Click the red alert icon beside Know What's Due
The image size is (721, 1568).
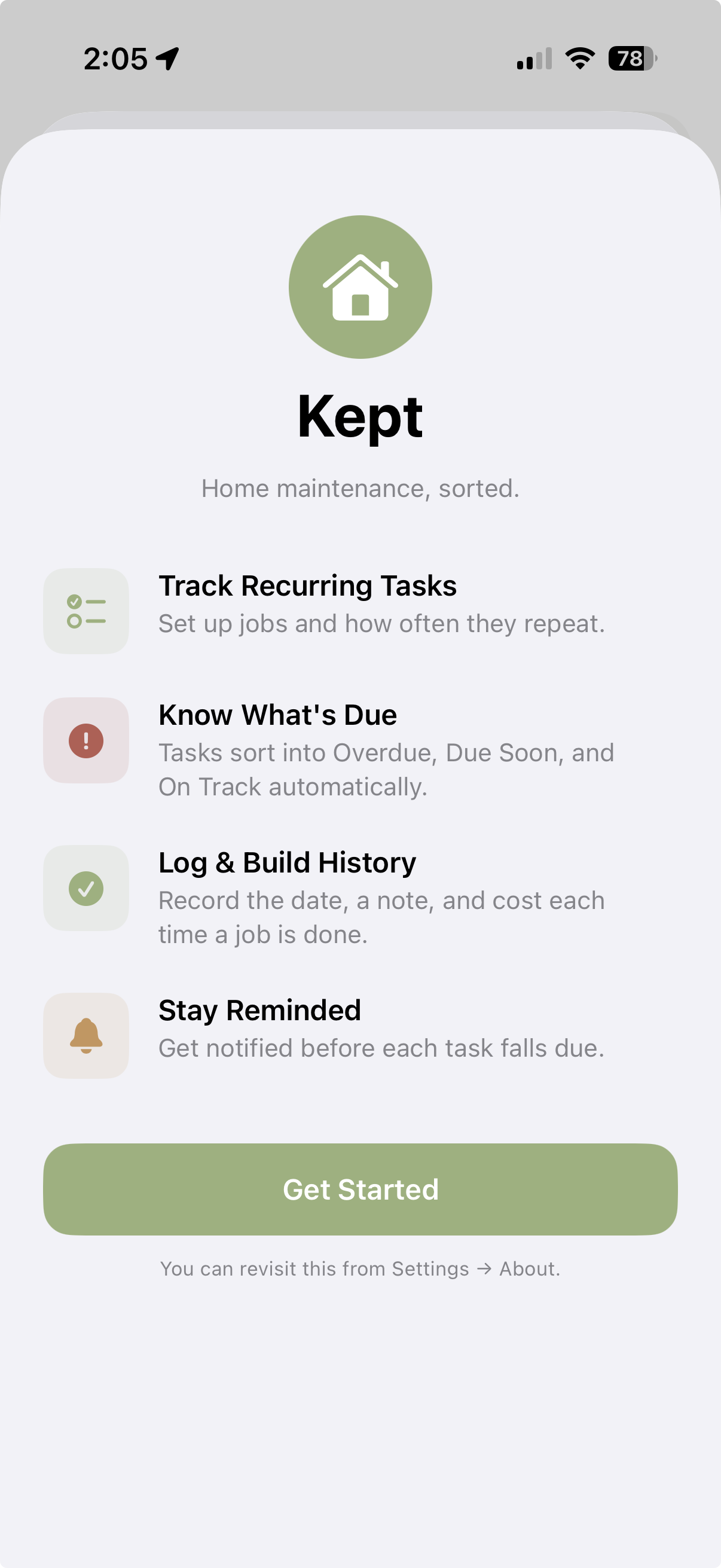[85, 740]
